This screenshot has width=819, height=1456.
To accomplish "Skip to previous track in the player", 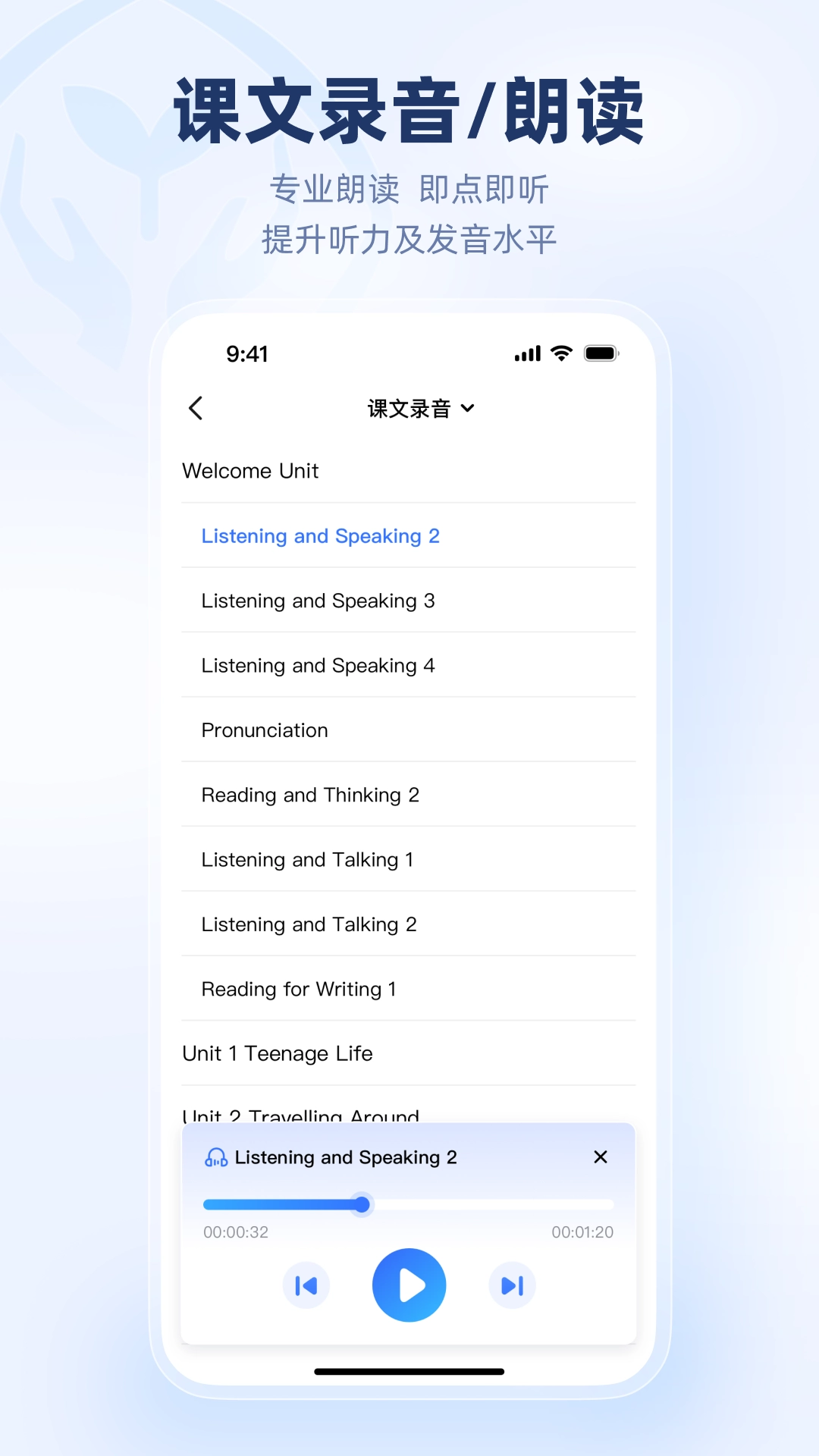I will click(x=306, y=1285).
